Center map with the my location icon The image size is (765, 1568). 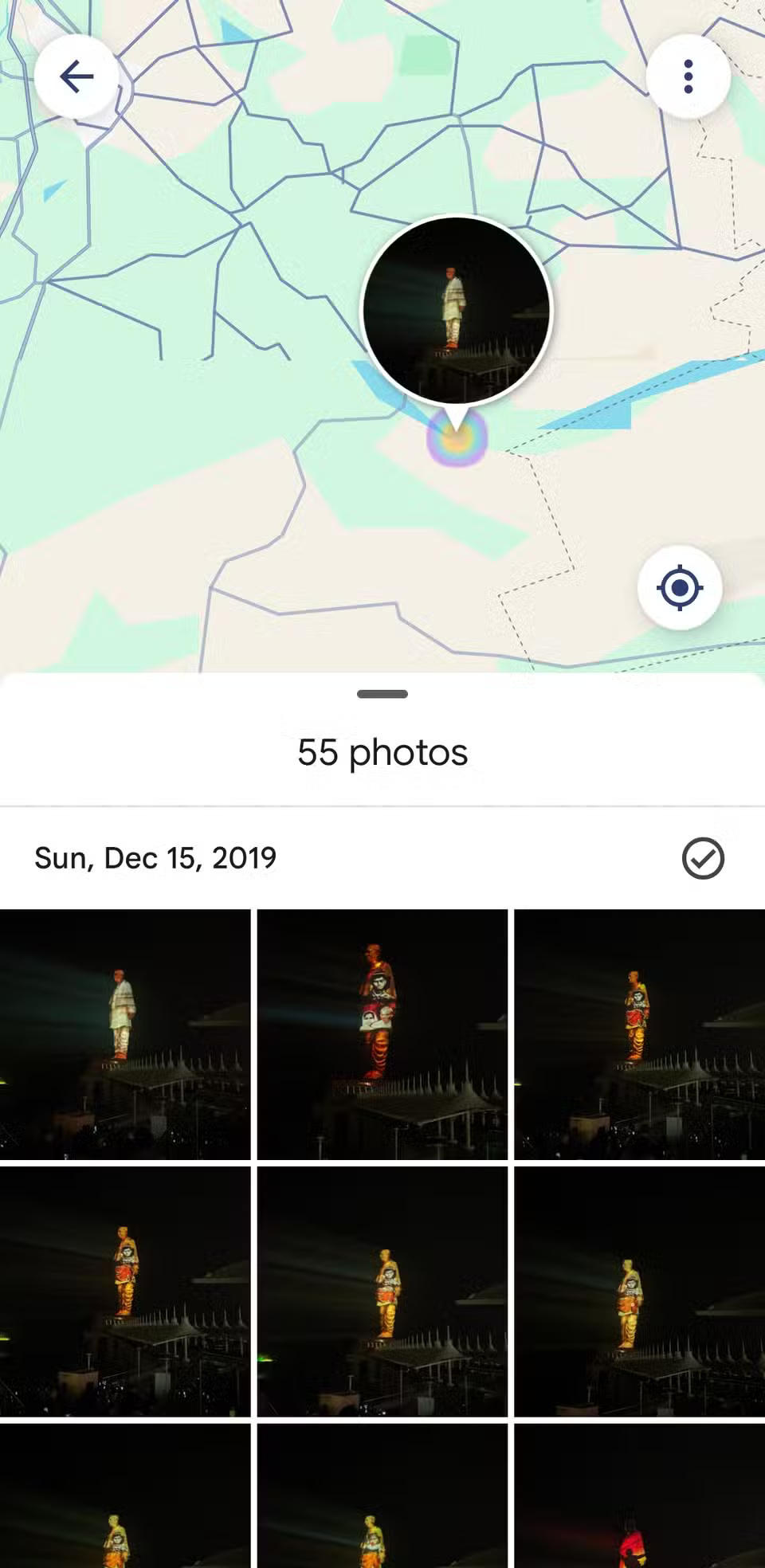click(x=680, y=587)
